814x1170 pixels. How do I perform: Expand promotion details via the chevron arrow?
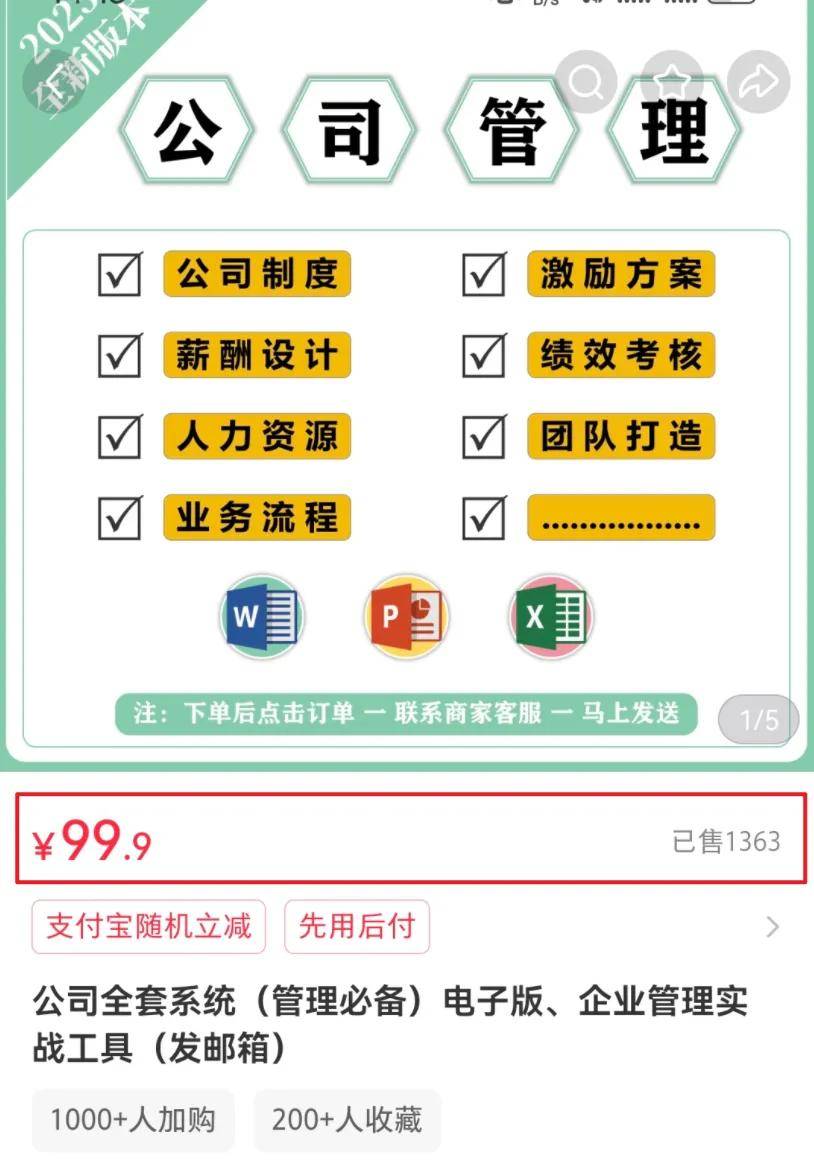(772, 927)
